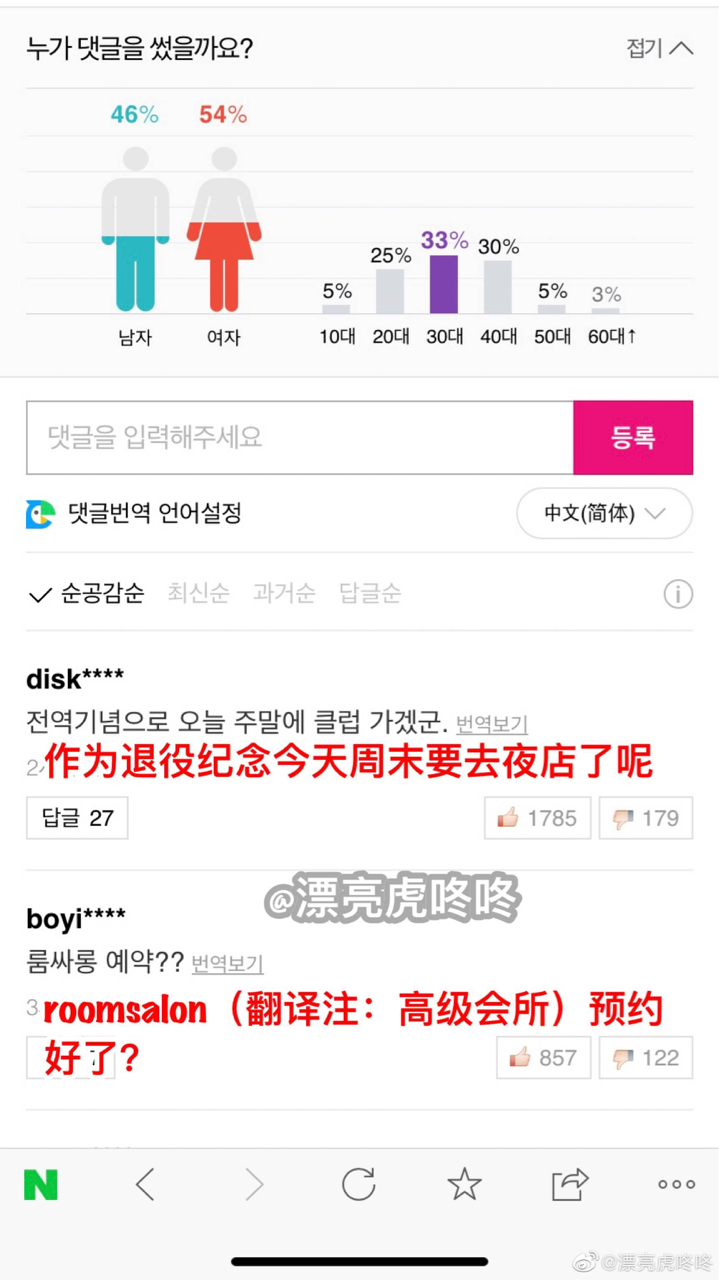Sort comments by 과거순
The height and width of the screenshot is (1280, 719).
click(x=284, y=593)
